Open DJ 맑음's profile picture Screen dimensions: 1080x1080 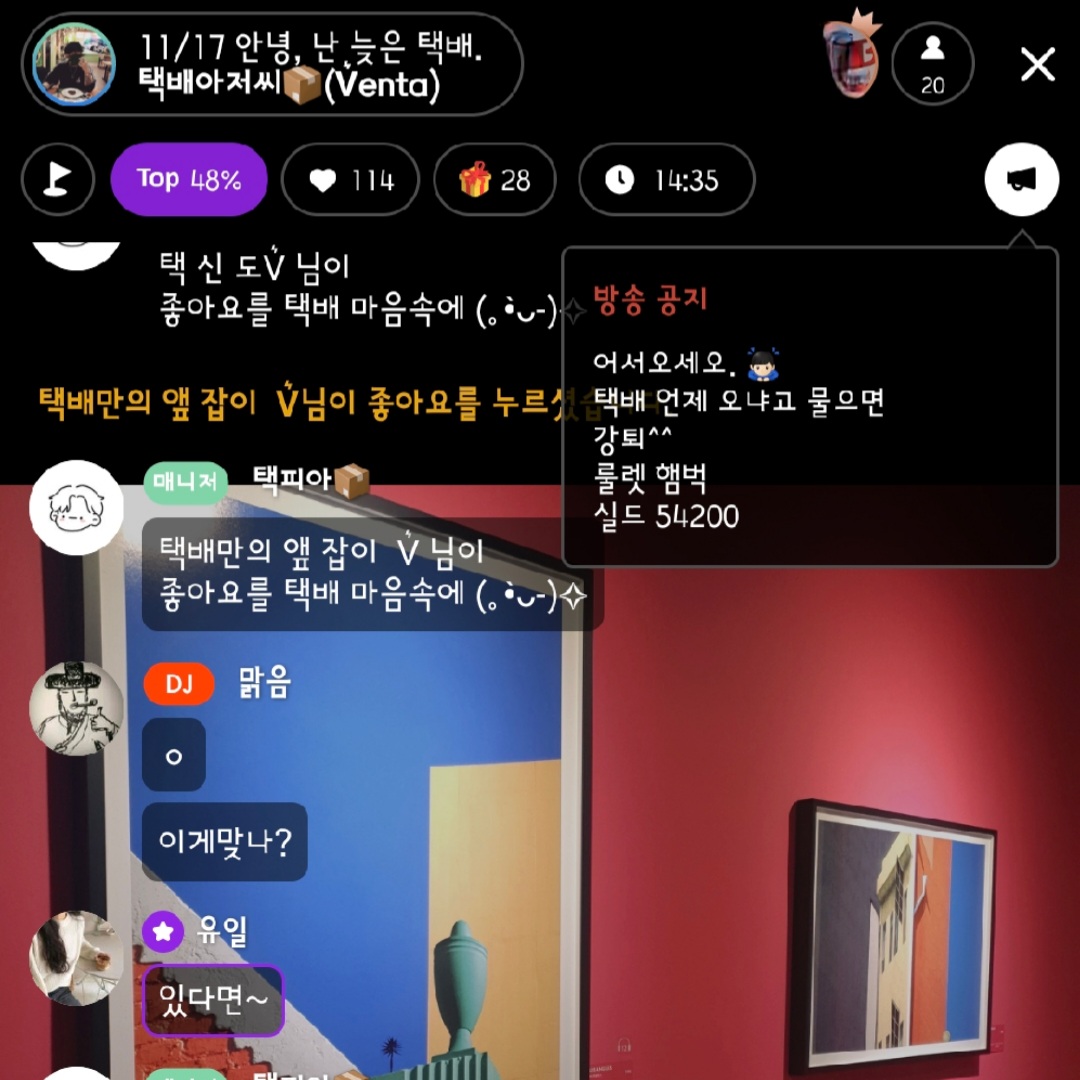tap(77, 708)
